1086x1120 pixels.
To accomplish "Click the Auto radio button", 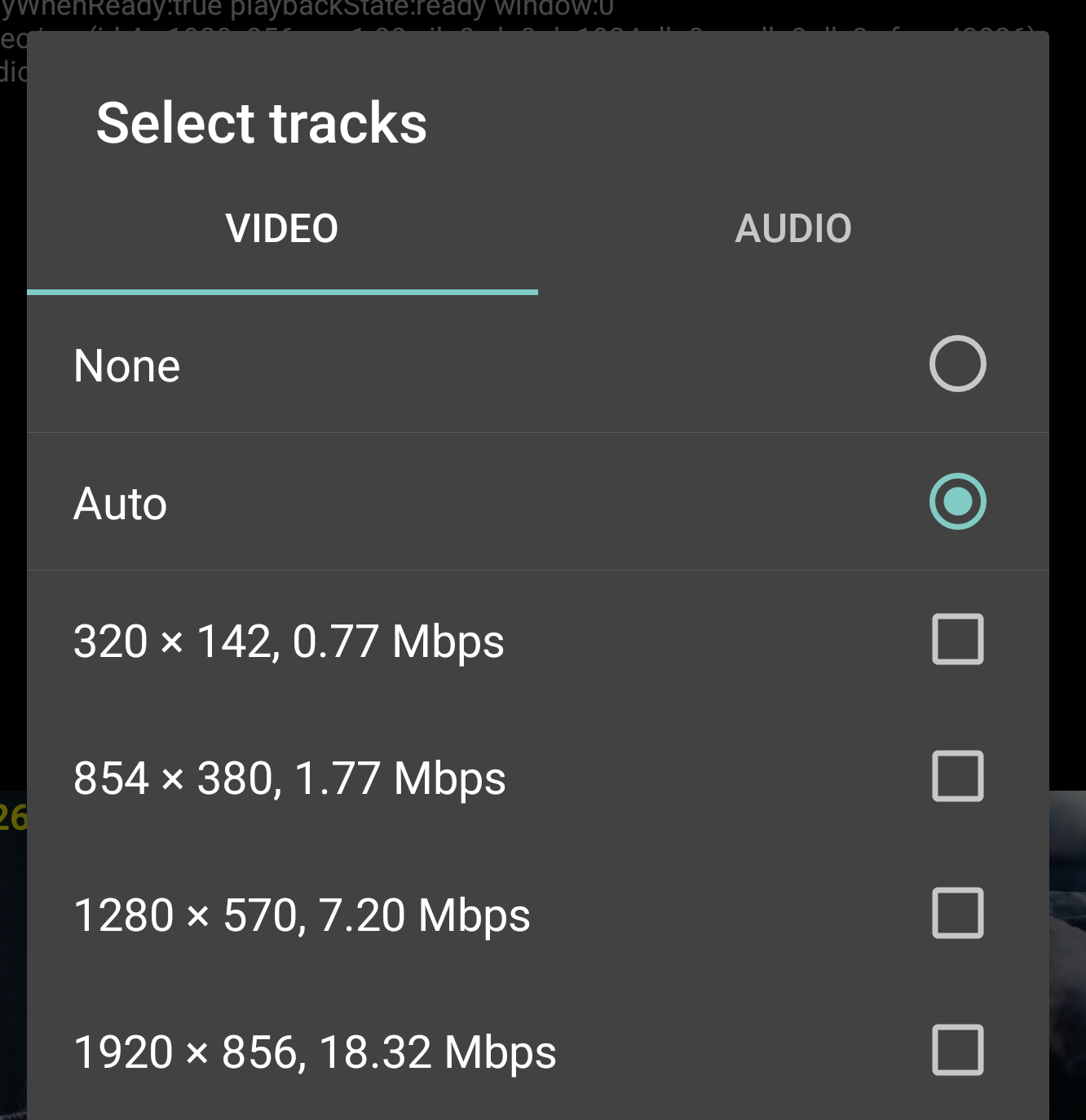I will pos(958,503).
